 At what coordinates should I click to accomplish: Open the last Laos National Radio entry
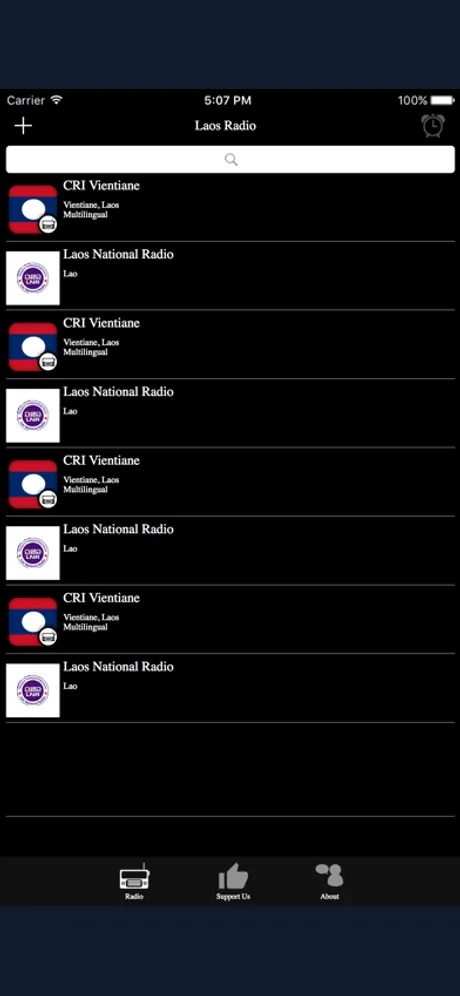230,689
